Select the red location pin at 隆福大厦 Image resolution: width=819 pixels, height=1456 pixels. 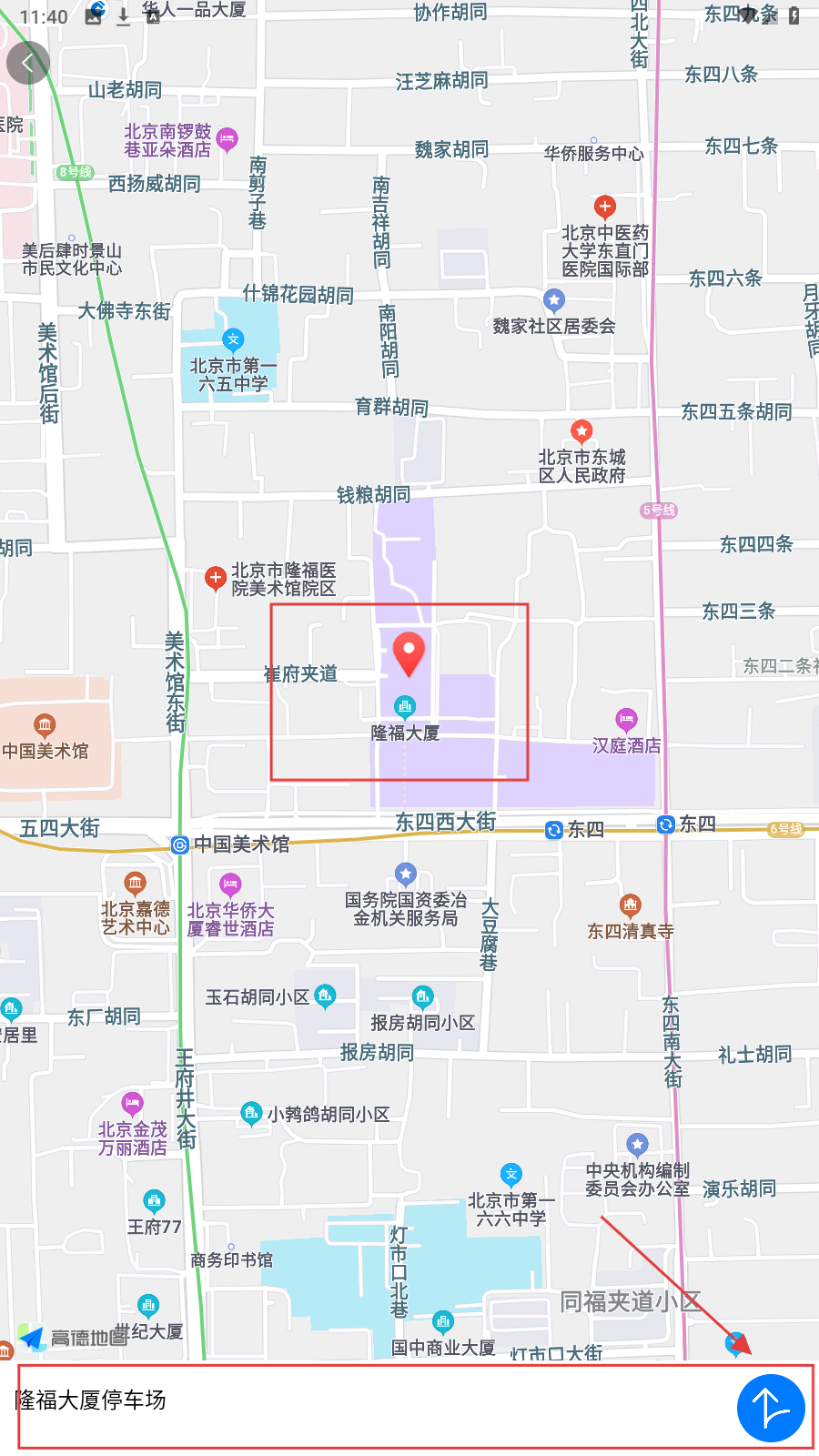[x=409, y=653]
